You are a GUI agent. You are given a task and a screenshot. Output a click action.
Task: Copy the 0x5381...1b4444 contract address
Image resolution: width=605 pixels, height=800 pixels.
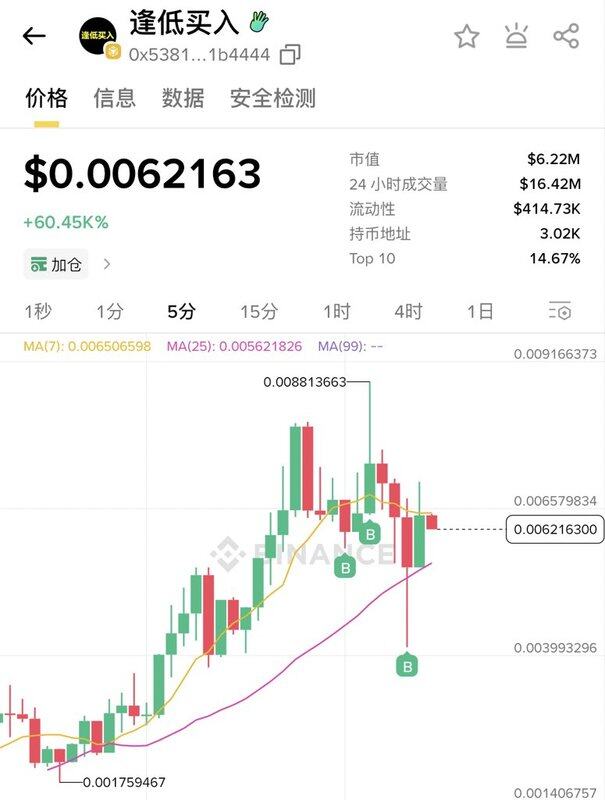(x=291, y=54)
